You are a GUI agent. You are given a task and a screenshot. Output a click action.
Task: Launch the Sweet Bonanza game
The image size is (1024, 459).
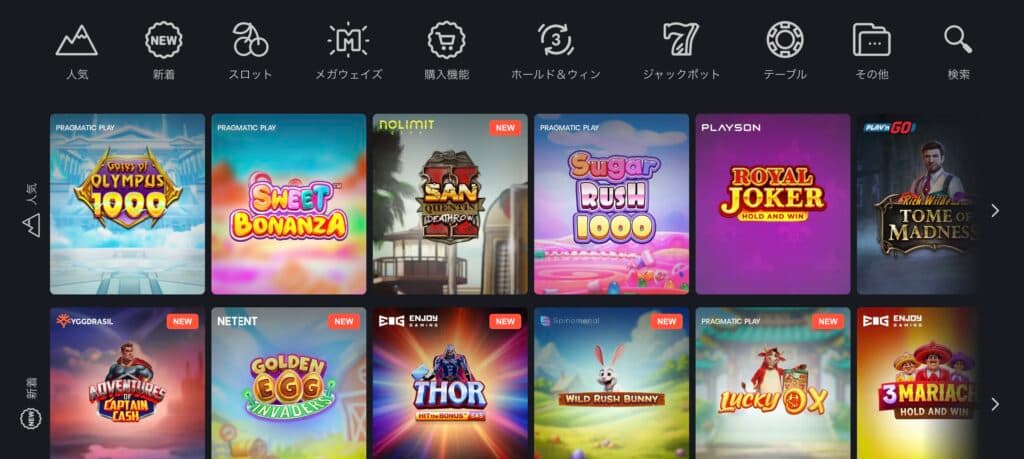coord(288,204)
